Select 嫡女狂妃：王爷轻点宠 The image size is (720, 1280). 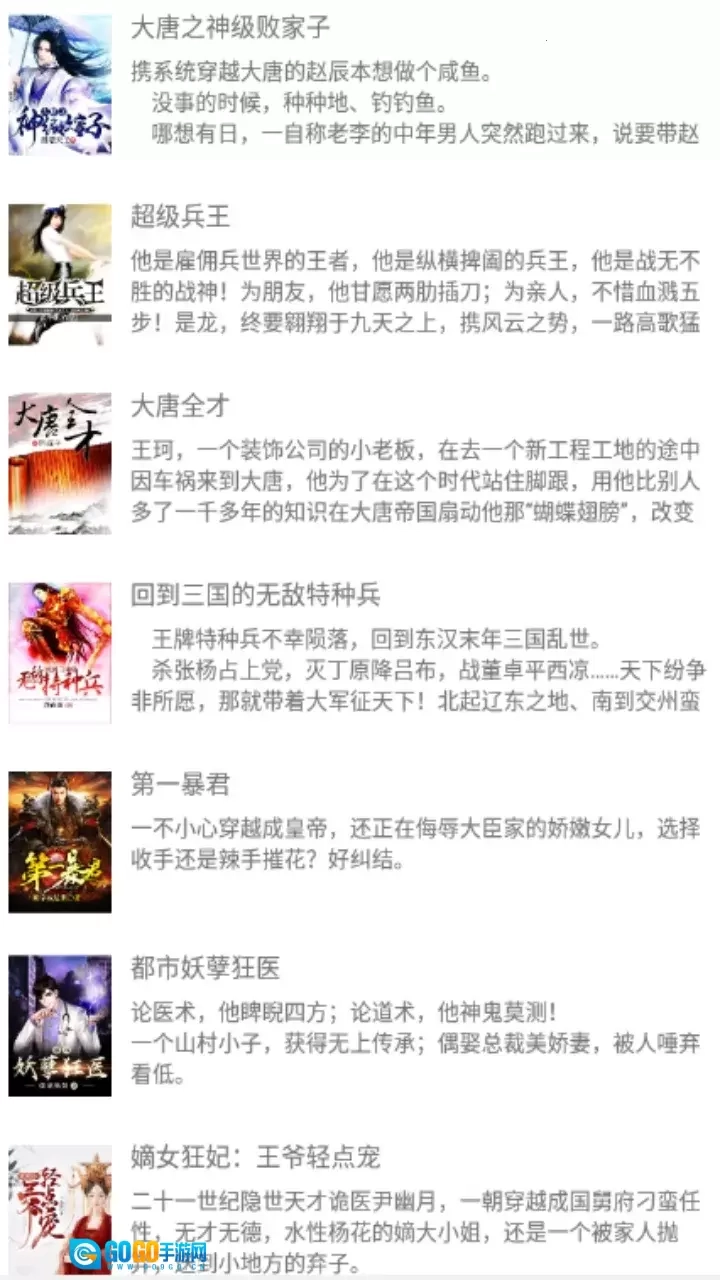click(x=255, y=1158)
